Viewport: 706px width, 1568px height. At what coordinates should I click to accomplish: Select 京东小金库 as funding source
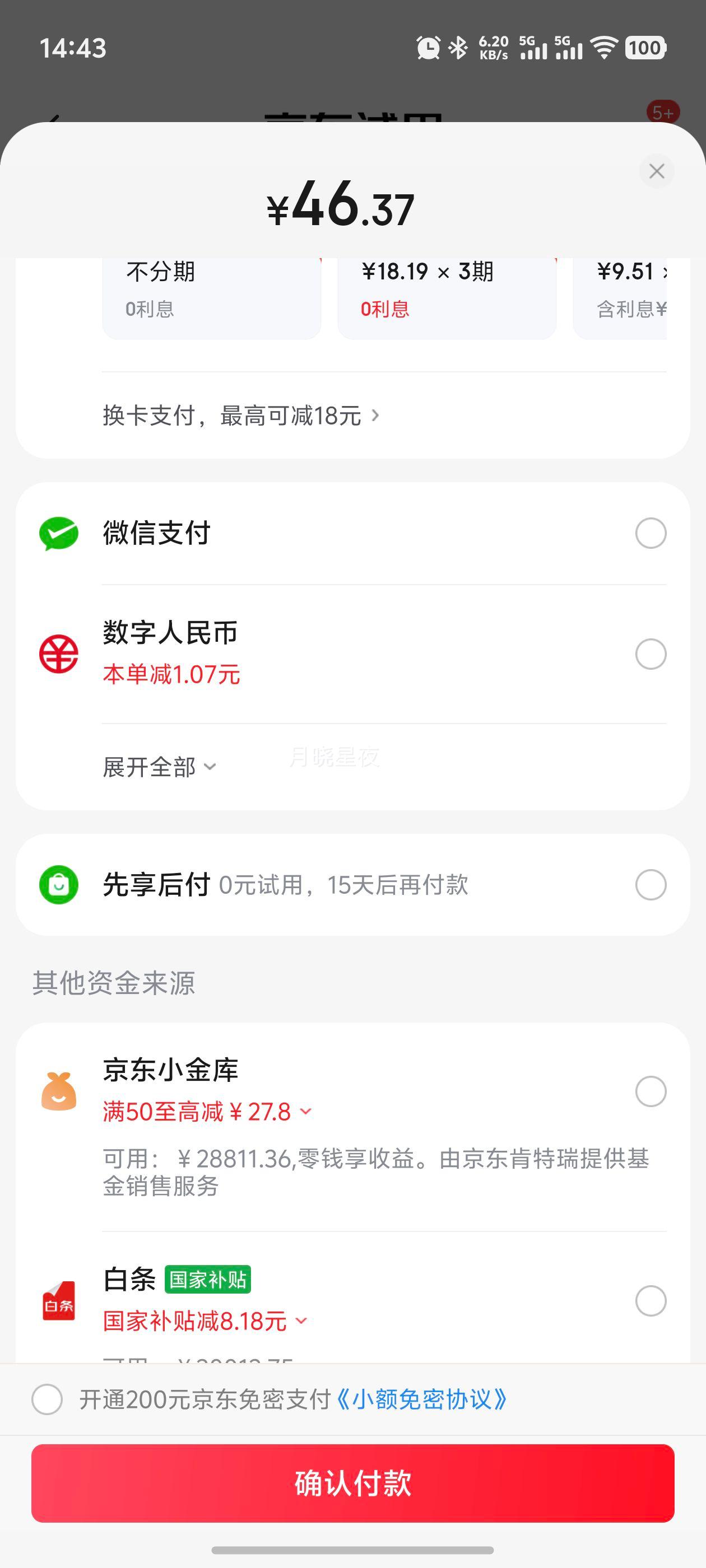352,1126
